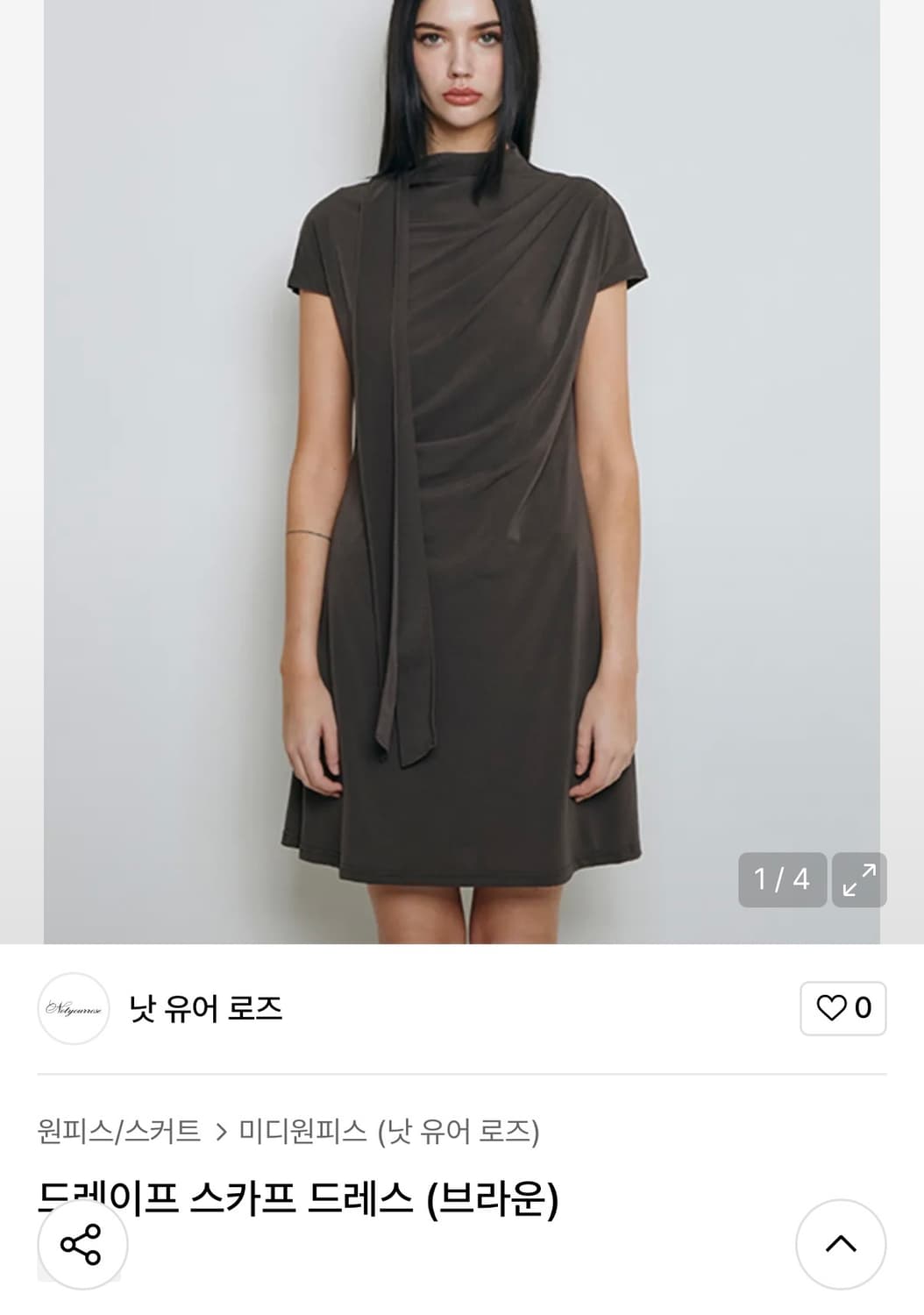924x1315 pixels.
Task: Click the like count showing 0
Action: (x=864, y=1008)
